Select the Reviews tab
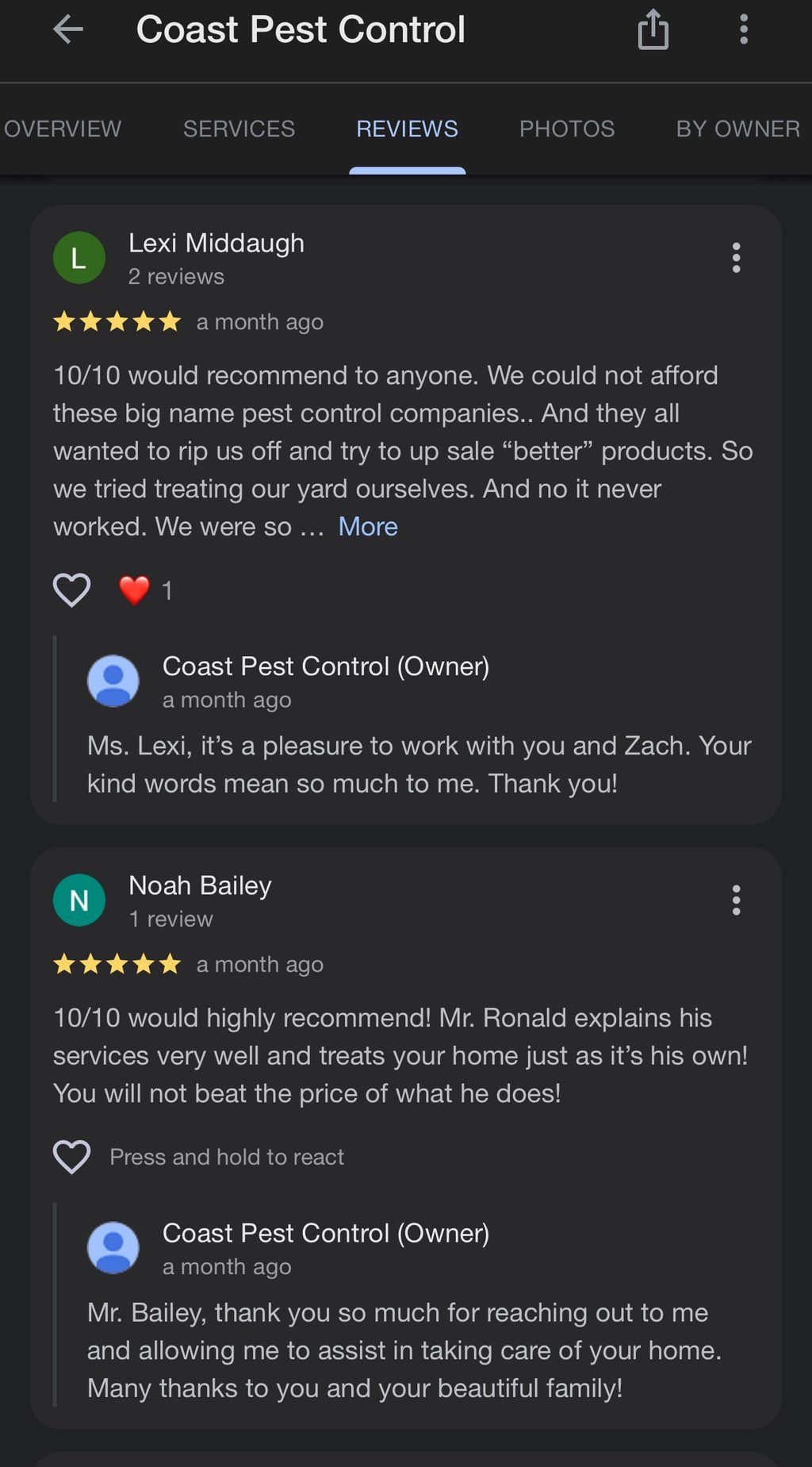Image resolution: width=812 pixels, height=1467 pixels. click(x=407, y=129)
